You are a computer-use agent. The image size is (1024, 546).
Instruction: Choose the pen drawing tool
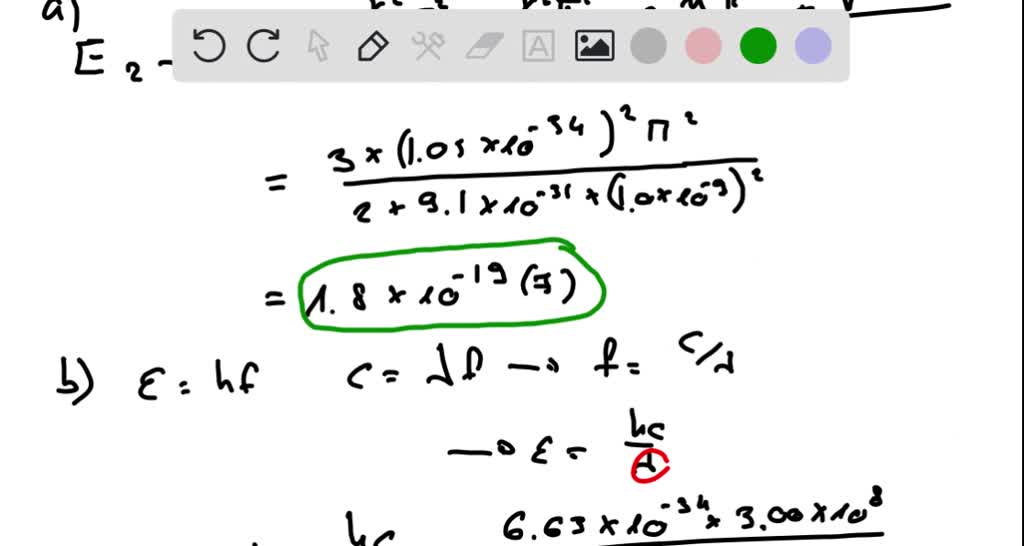tap(373, 46)
